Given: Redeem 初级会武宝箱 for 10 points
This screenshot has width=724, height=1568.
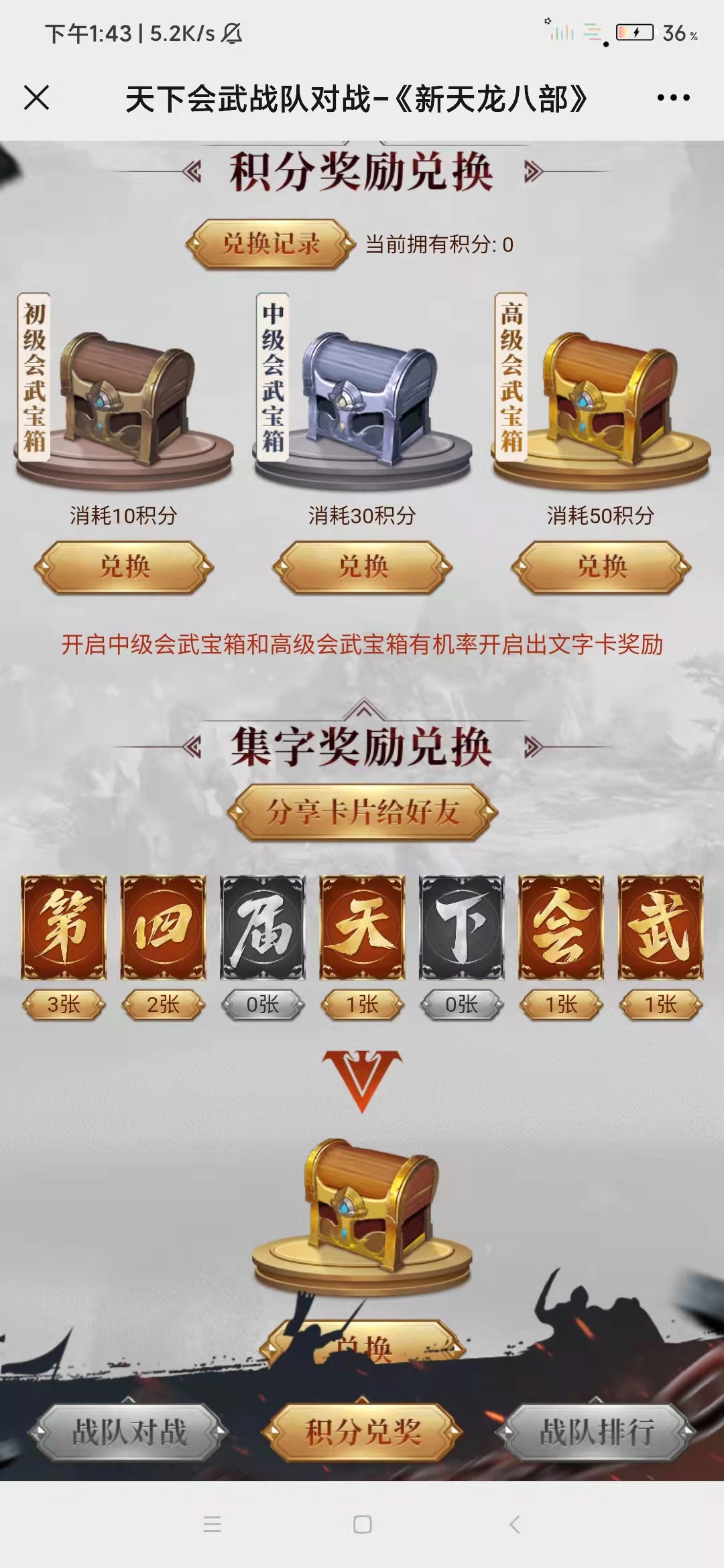Looking at the screenshot, I should click(x=124, y=568).
